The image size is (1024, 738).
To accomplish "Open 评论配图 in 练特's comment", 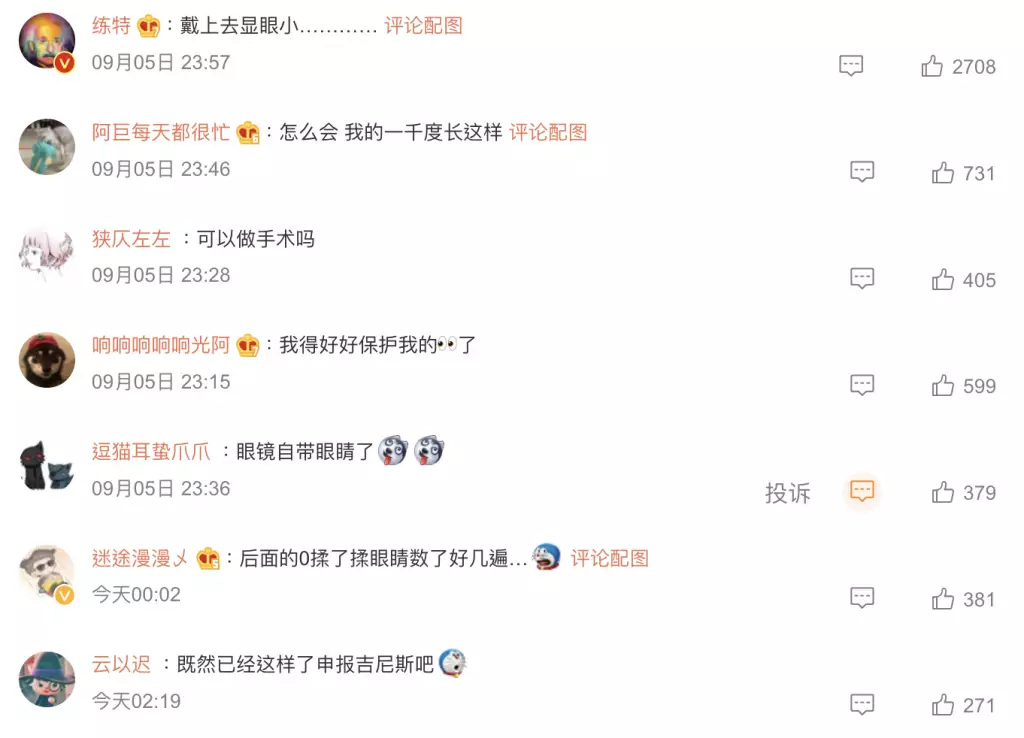I will pyautogui.click(x=424, y=26).
